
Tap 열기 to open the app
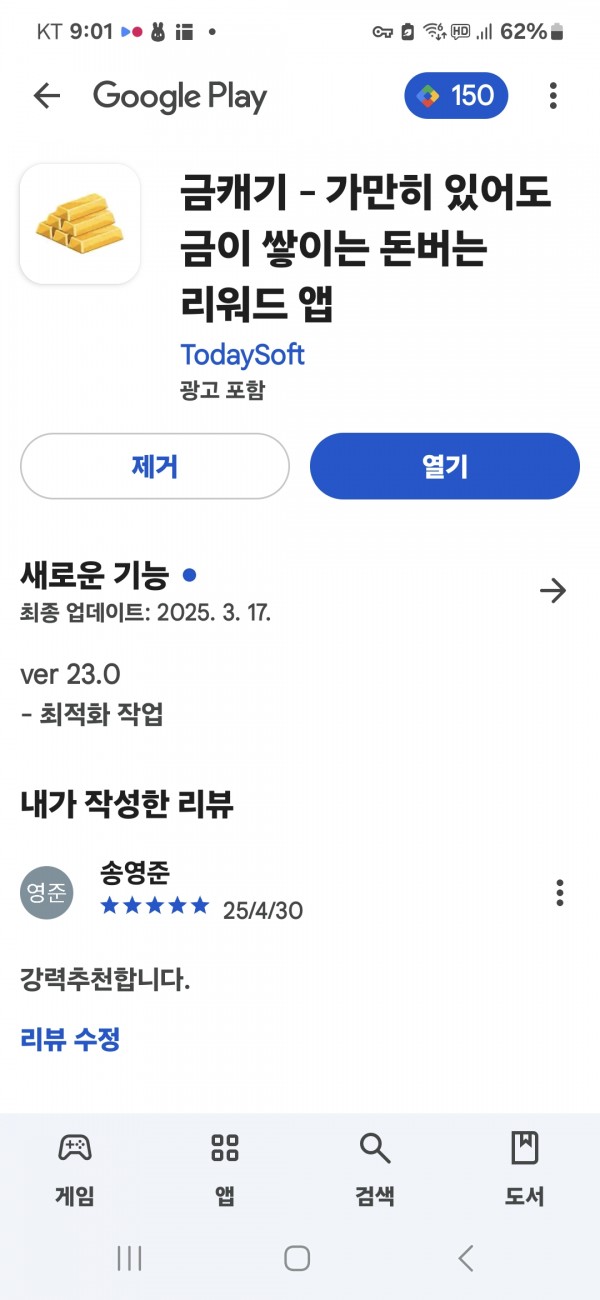(445, 466)
